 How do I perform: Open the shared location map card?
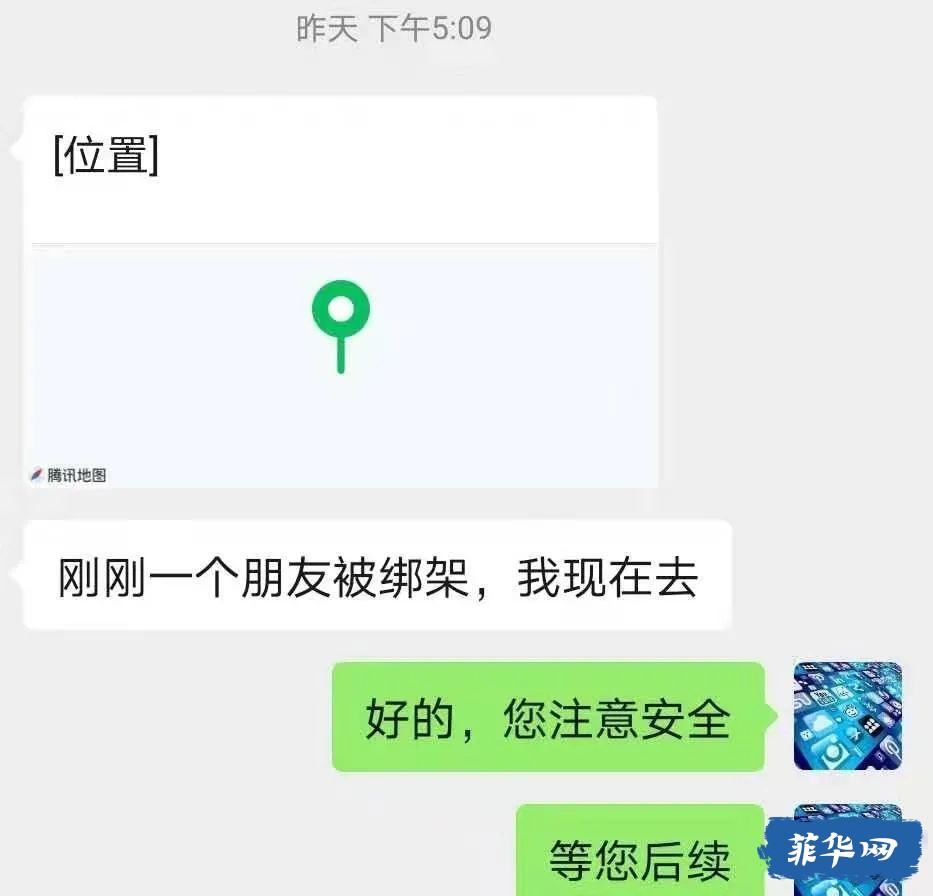340,330
